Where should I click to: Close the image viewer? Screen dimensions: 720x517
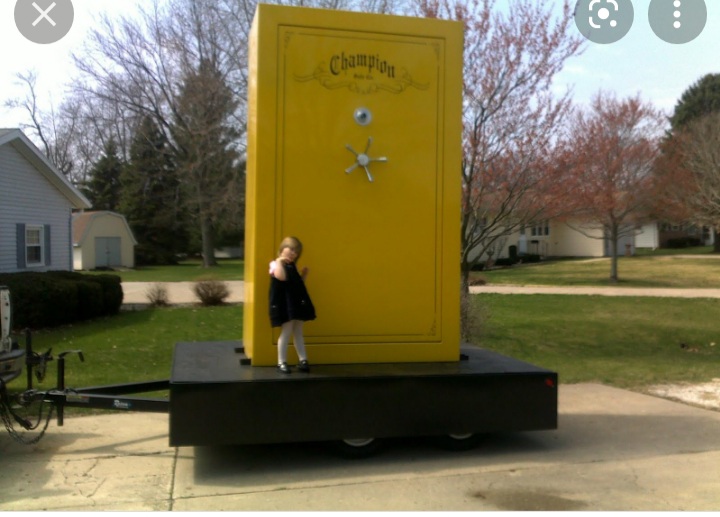pos(43,15)
